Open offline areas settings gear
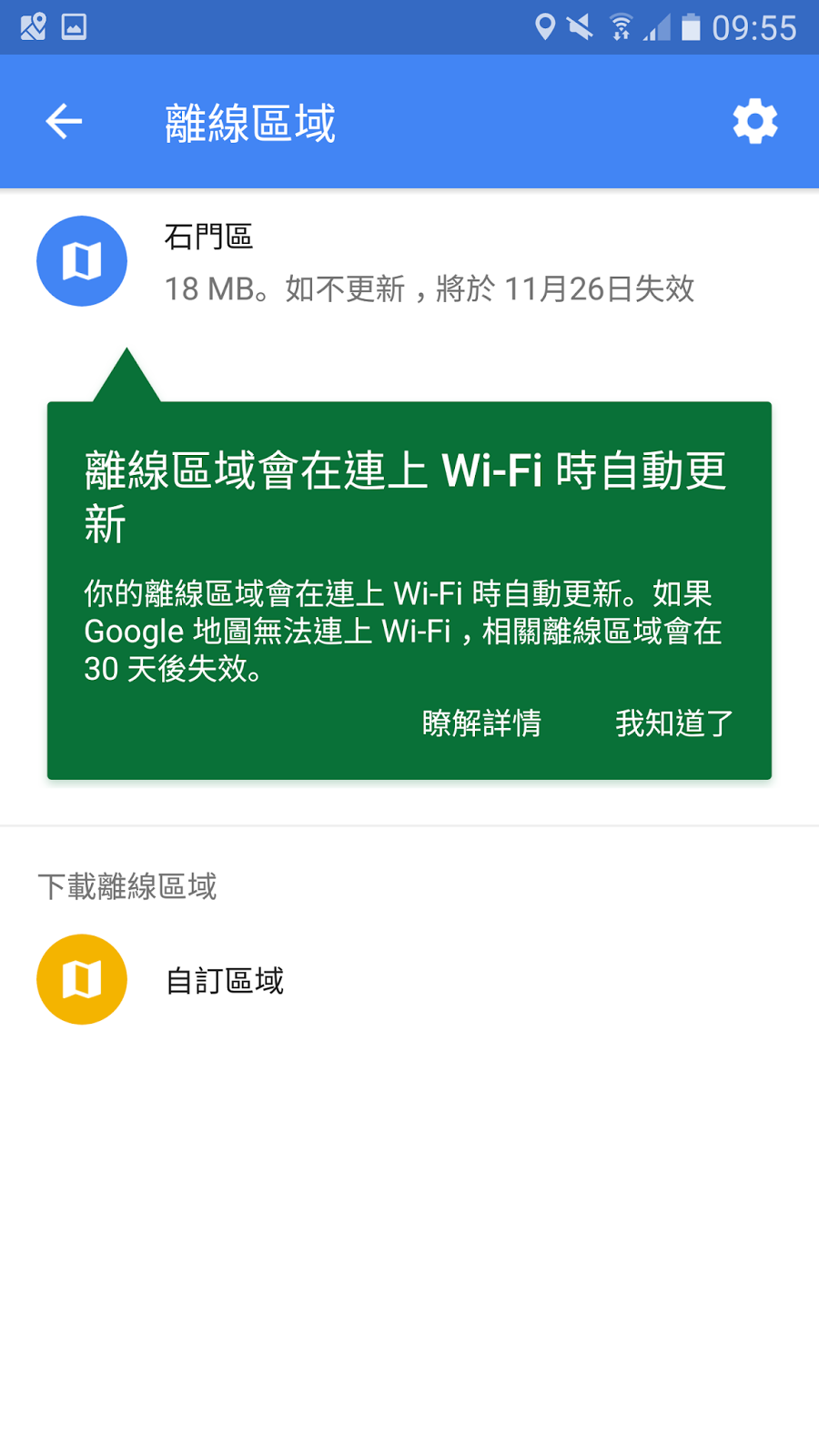Viewport: 819px width, 1456px height. click(x=755, y=122)
